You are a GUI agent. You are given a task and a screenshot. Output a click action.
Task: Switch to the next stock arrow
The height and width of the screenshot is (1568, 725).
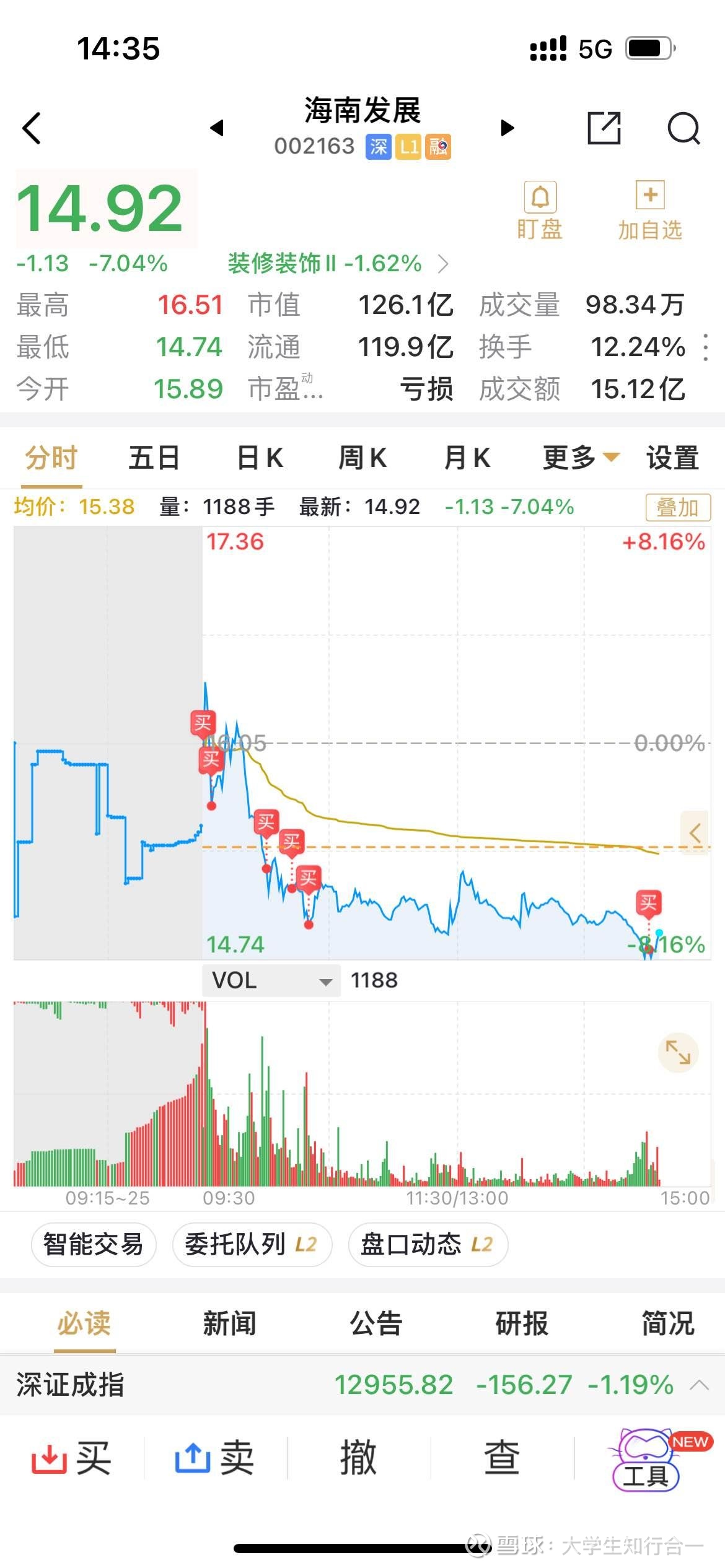click(x=507, y=128)
